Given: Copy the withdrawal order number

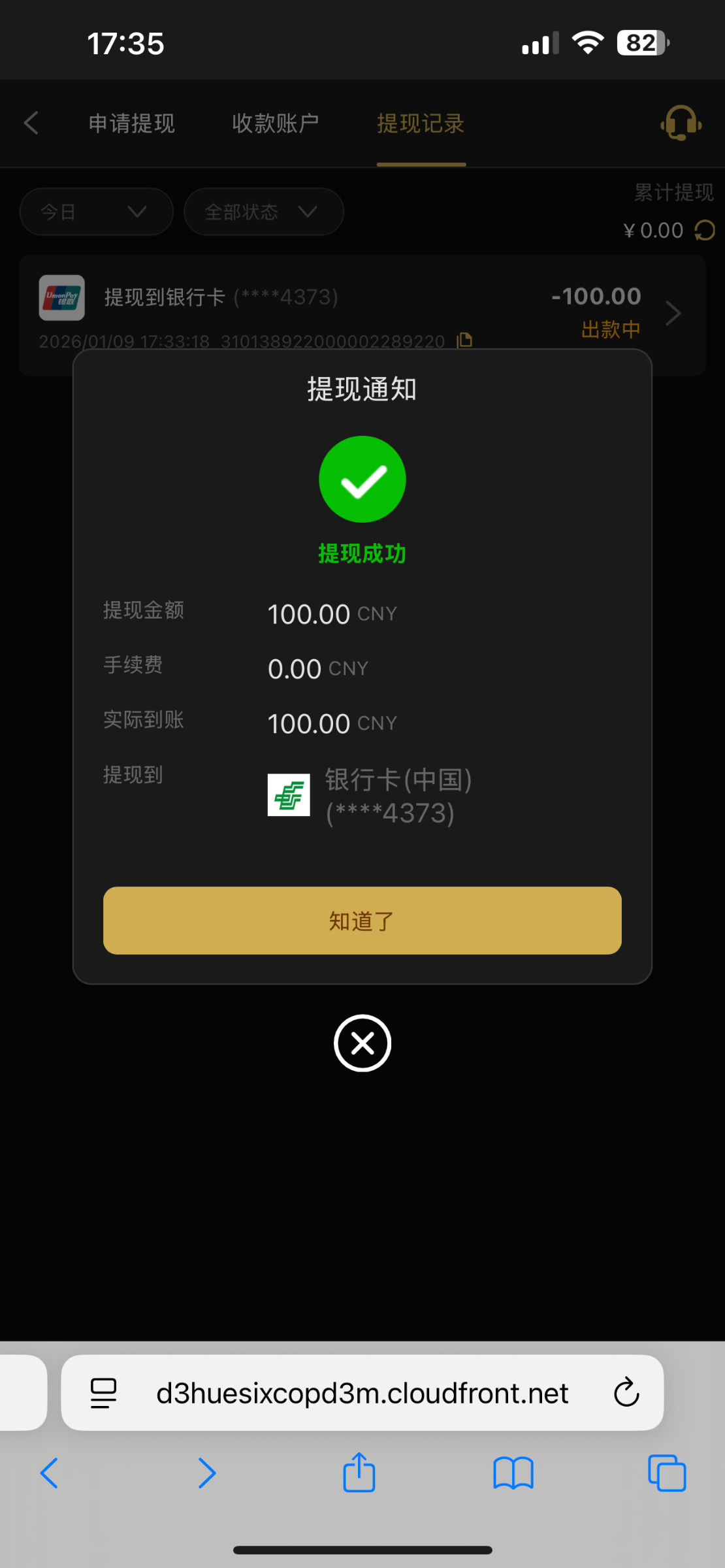Looking at the screenshot, I should pyautogui.click(x=464, y=340).
